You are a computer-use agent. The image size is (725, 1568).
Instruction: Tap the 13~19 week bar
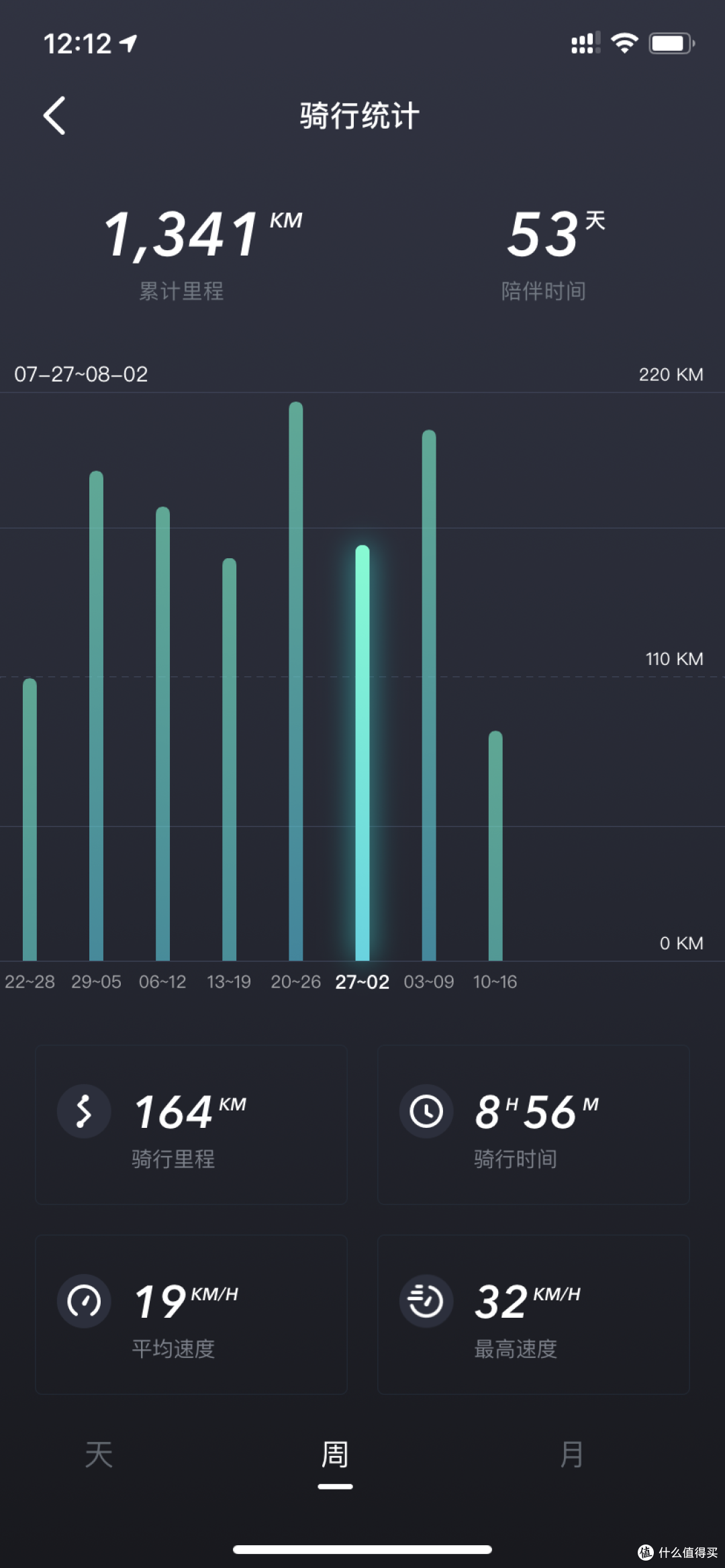pos(229,760)
